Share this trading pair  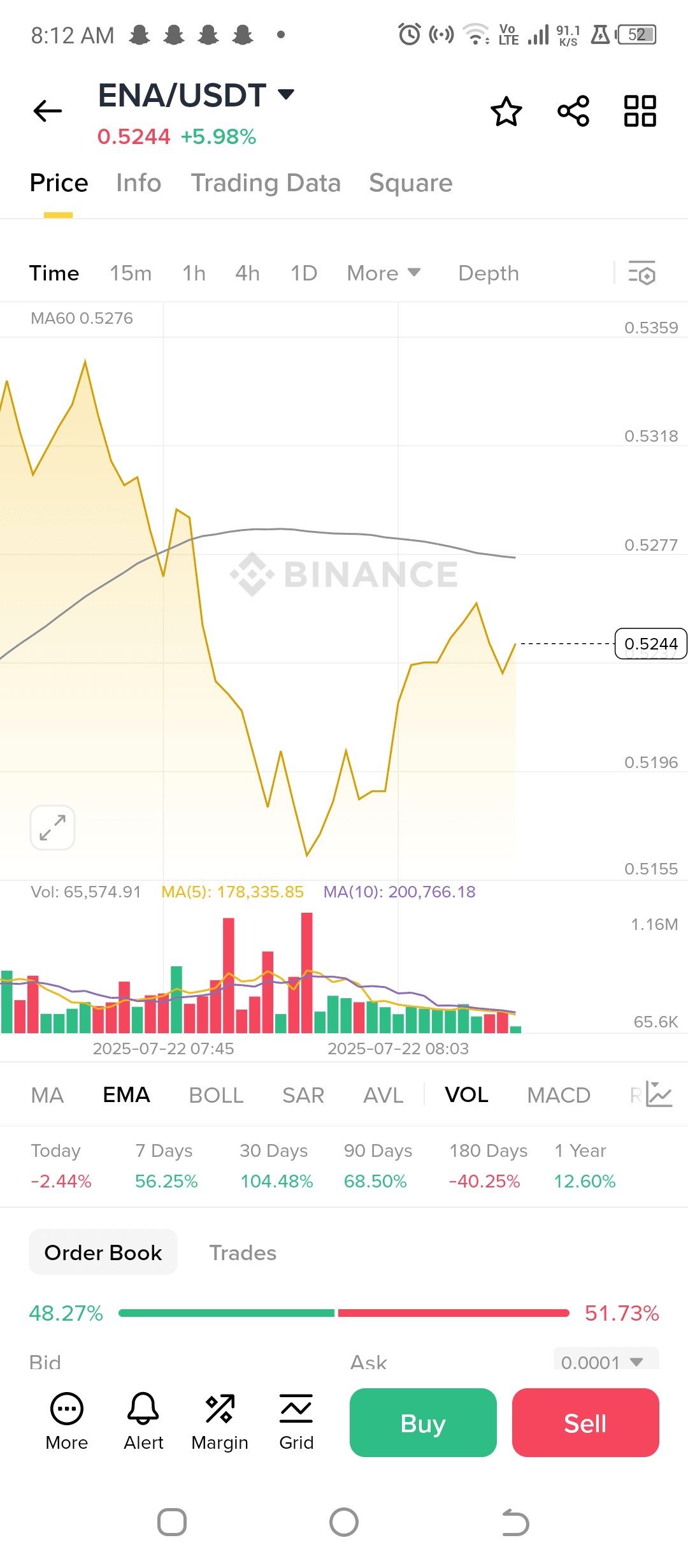tap(573, 112)
